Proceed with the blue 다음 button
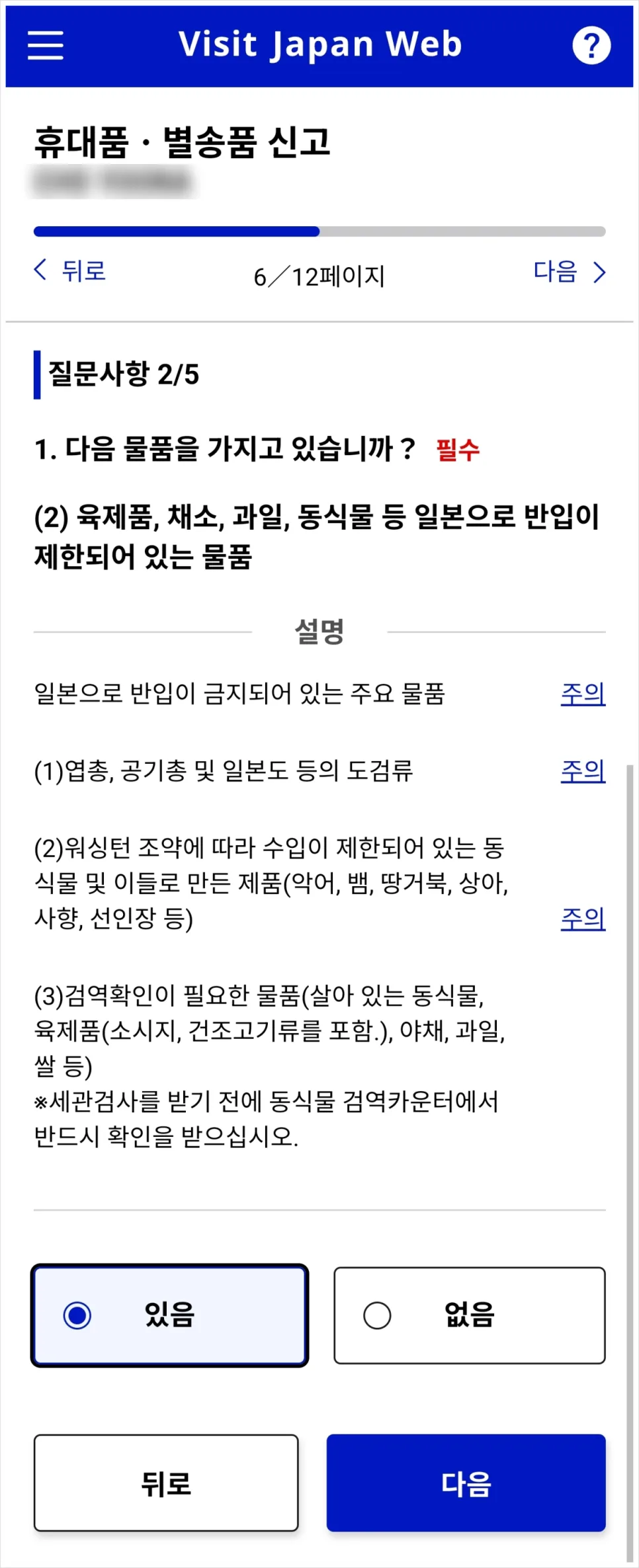This screenshot has width=639, height=1568. [x=466, y=1483]
